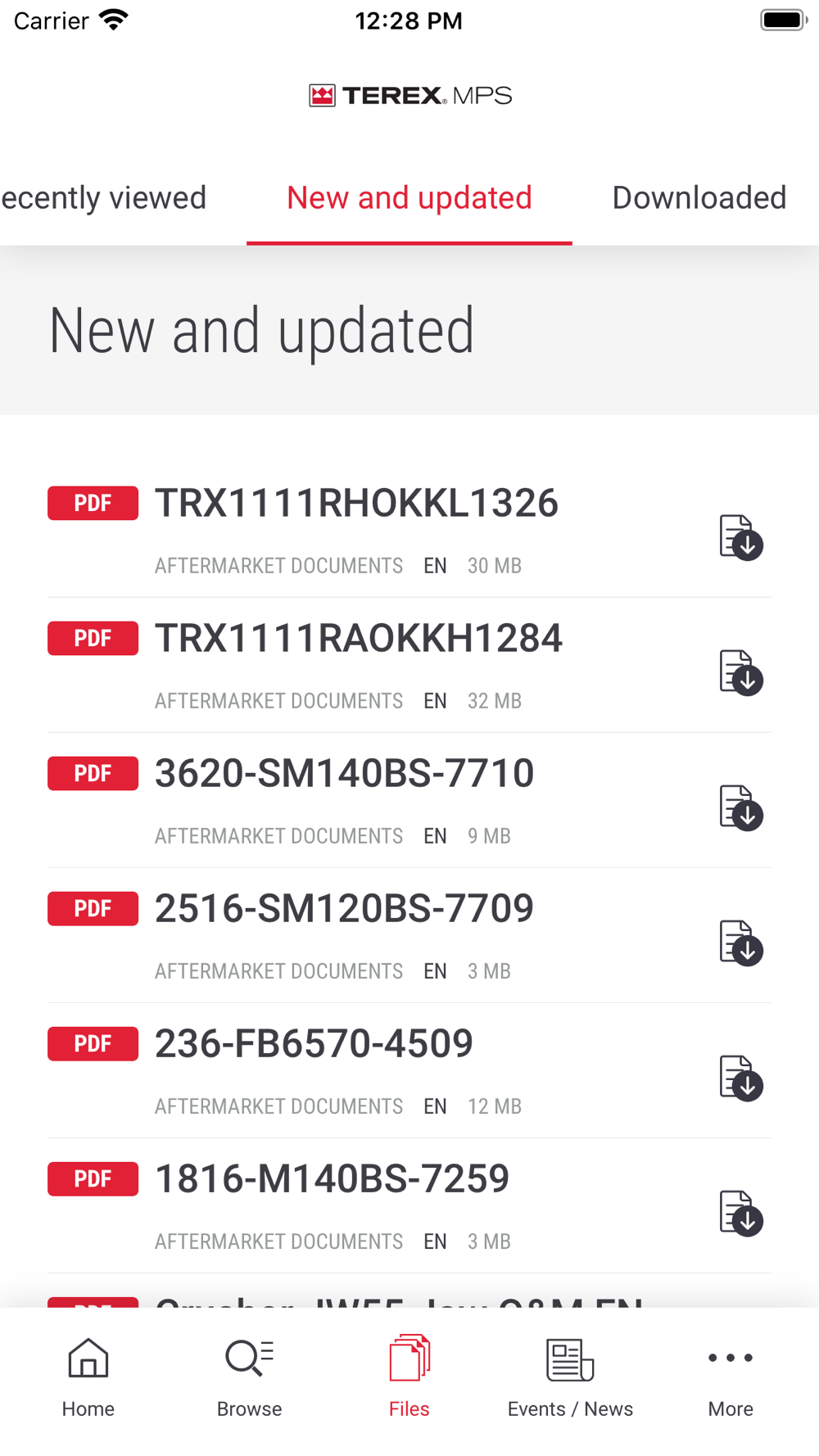Open the Events / News tab
The width and height of the screenshot is (819, 1456).
pos(570,1377)
